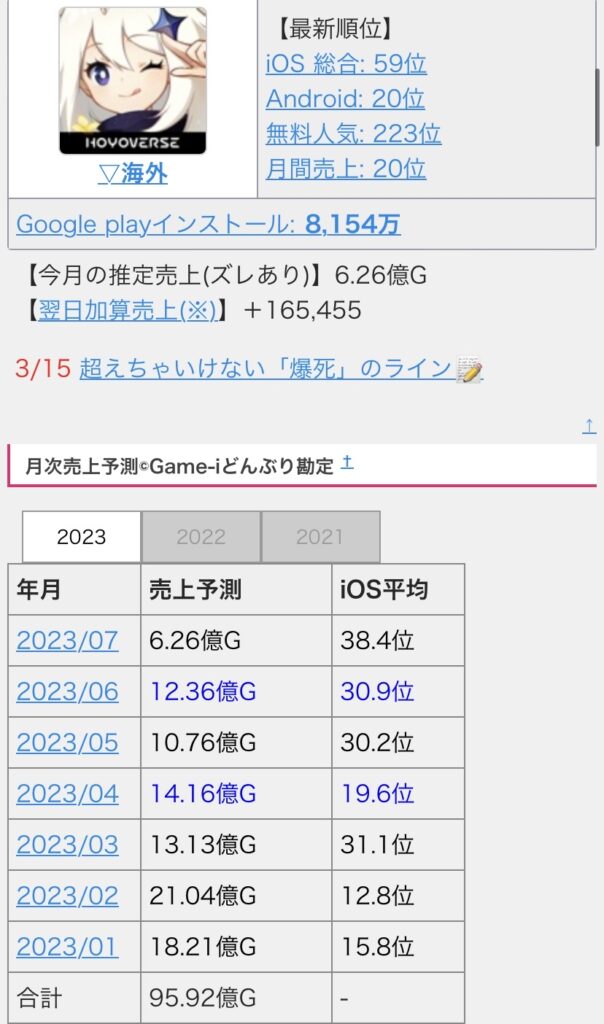604x1024 pixels.
Task: Open the 2023/02 monthly details
Action: click(67, 895)
